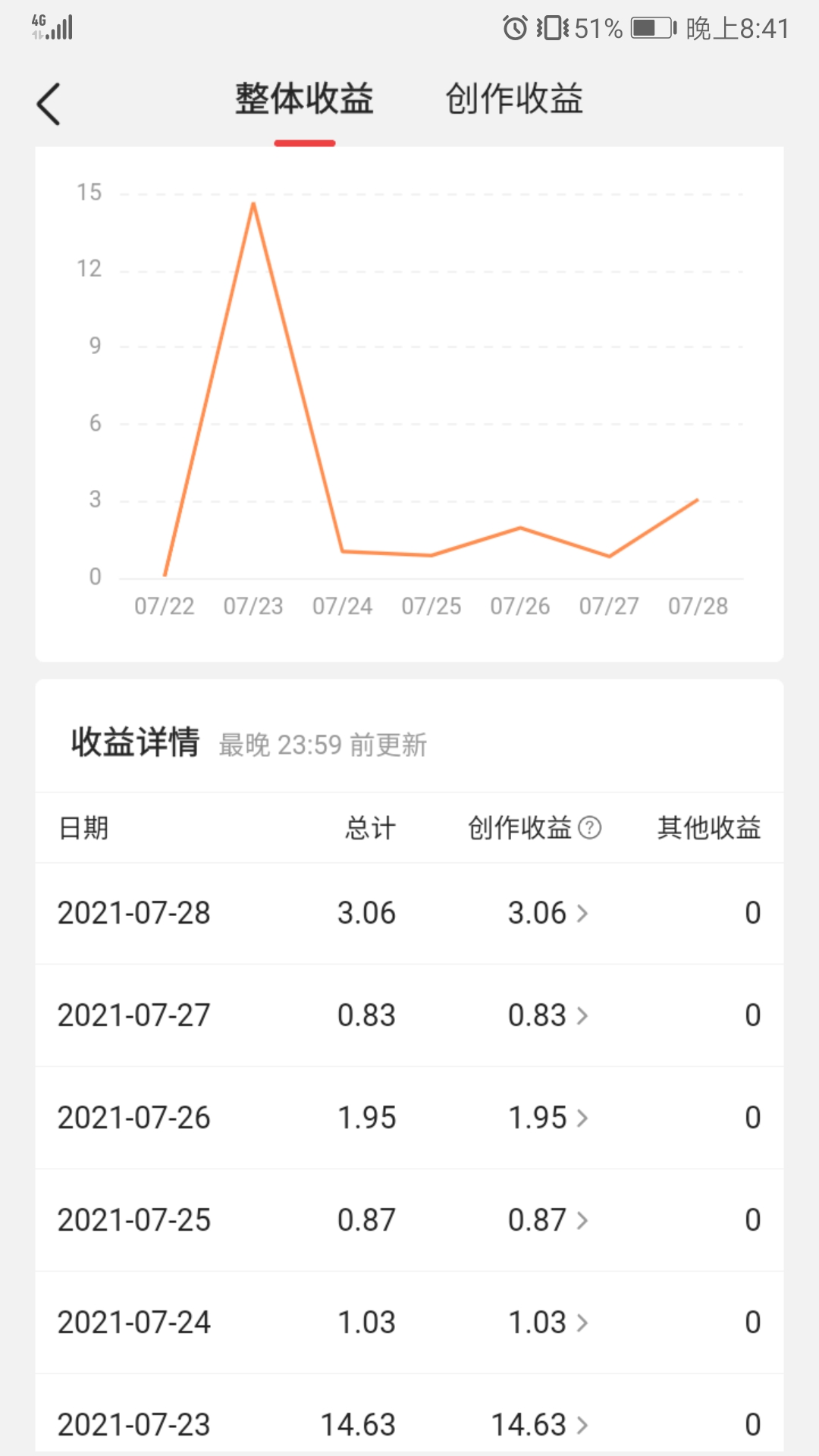Select the 07/23 peak point on chart

tap(253, 205)
